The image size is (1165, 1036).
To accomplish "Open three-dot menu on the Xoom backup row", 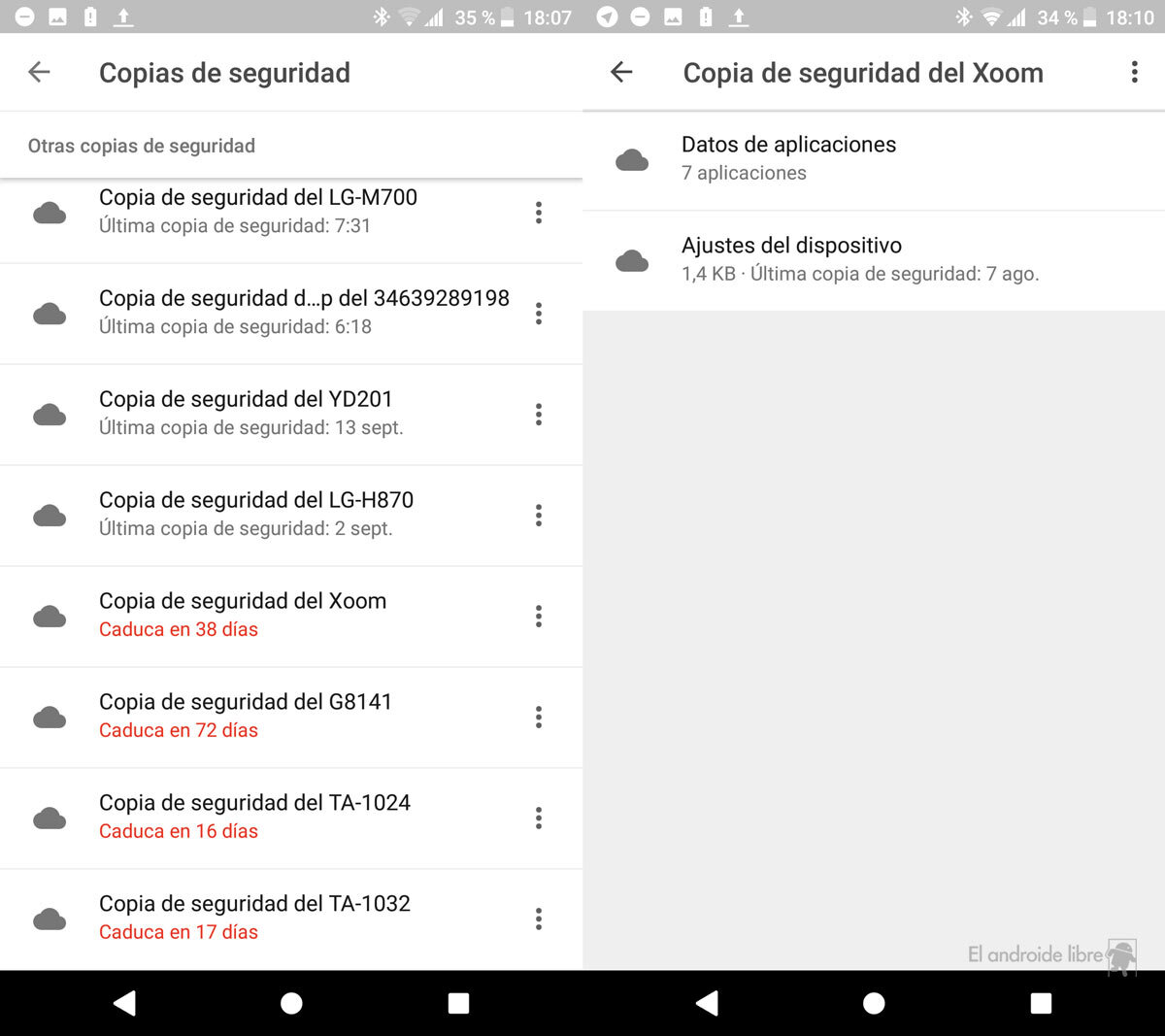I will pyautogui.click(x=539, y=617).
